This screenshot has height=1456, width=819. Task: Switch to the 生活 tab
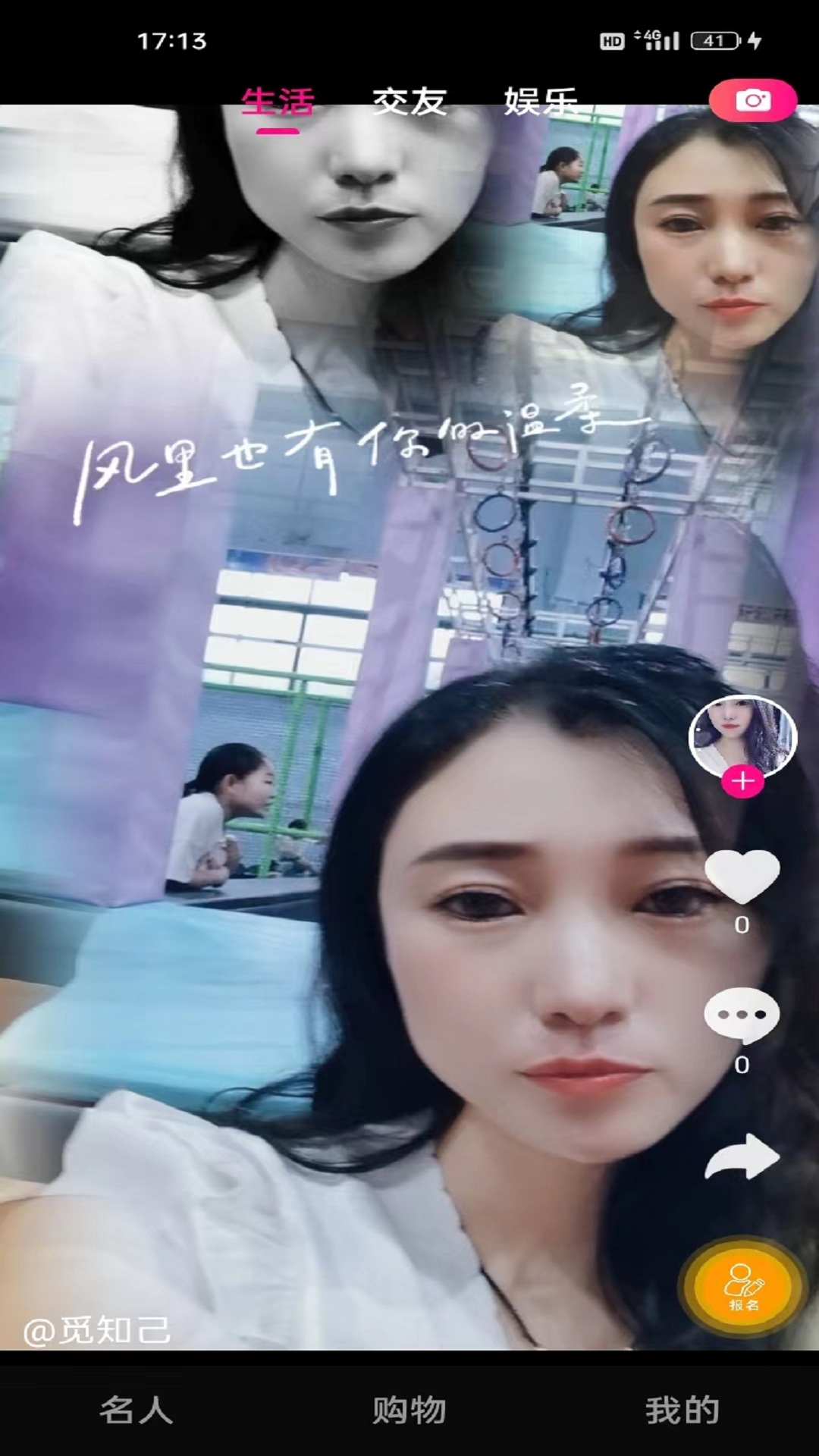(x=278, y=102)
